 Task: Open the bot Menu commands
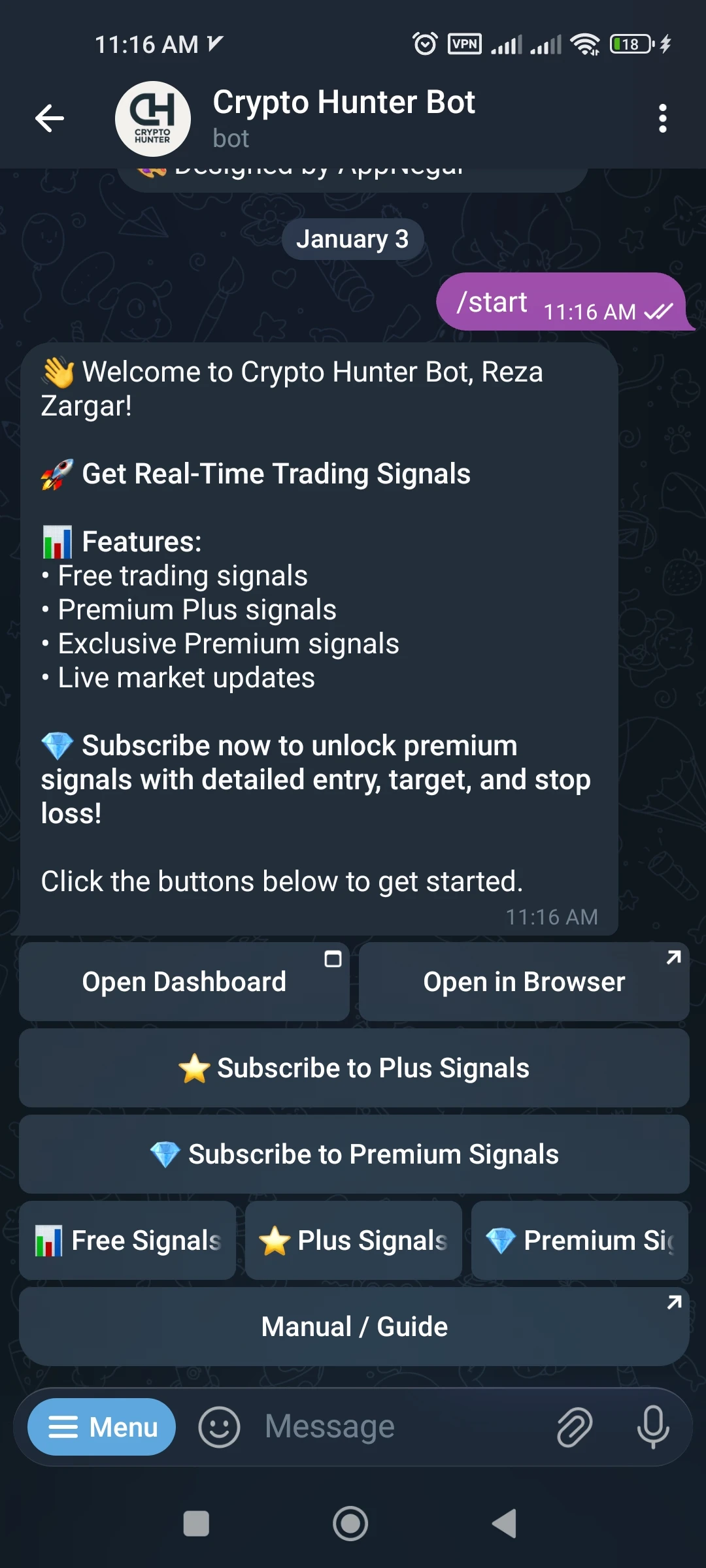pos(101,1427)
